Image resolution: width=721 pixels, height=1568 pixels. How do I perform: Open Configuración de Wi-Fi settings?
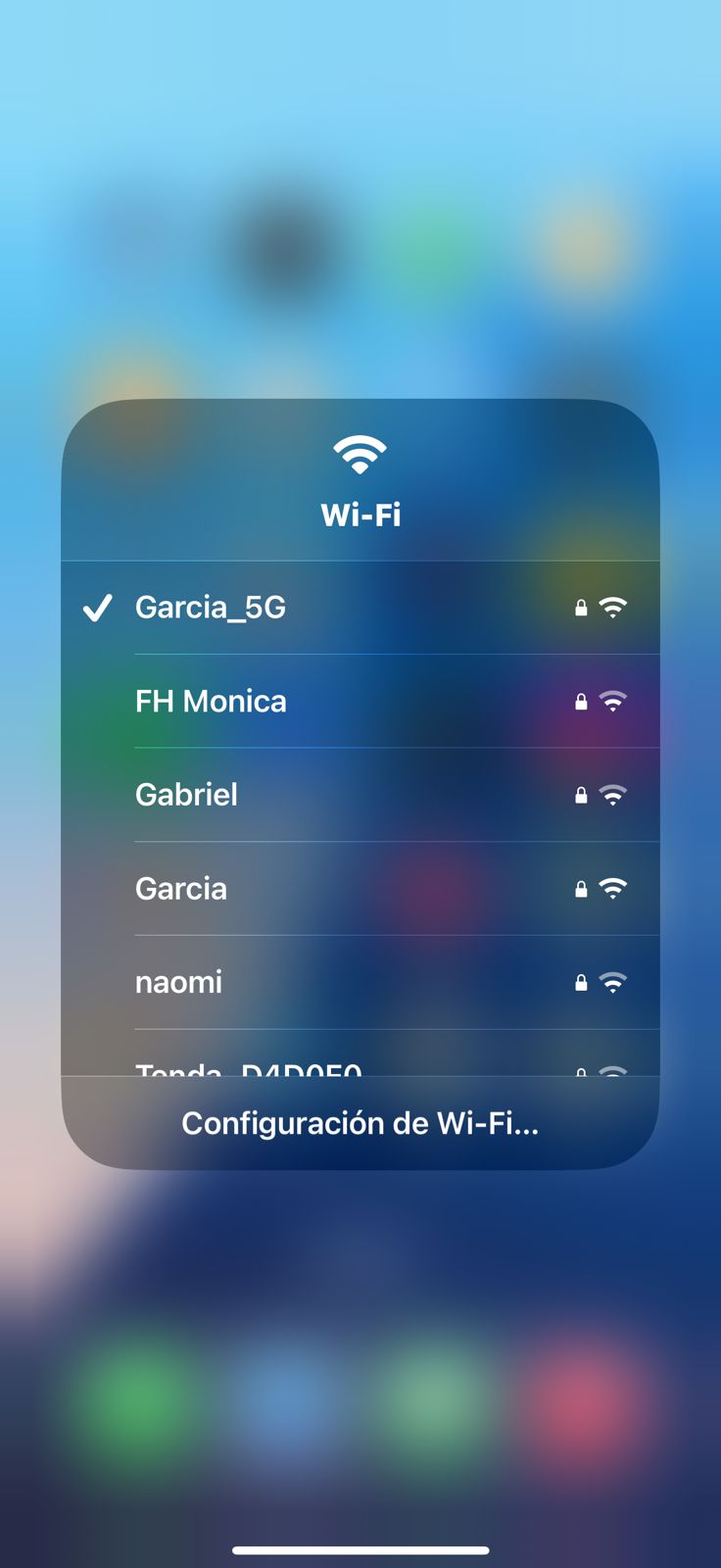pyautogui.click(x=360, y=1123)
